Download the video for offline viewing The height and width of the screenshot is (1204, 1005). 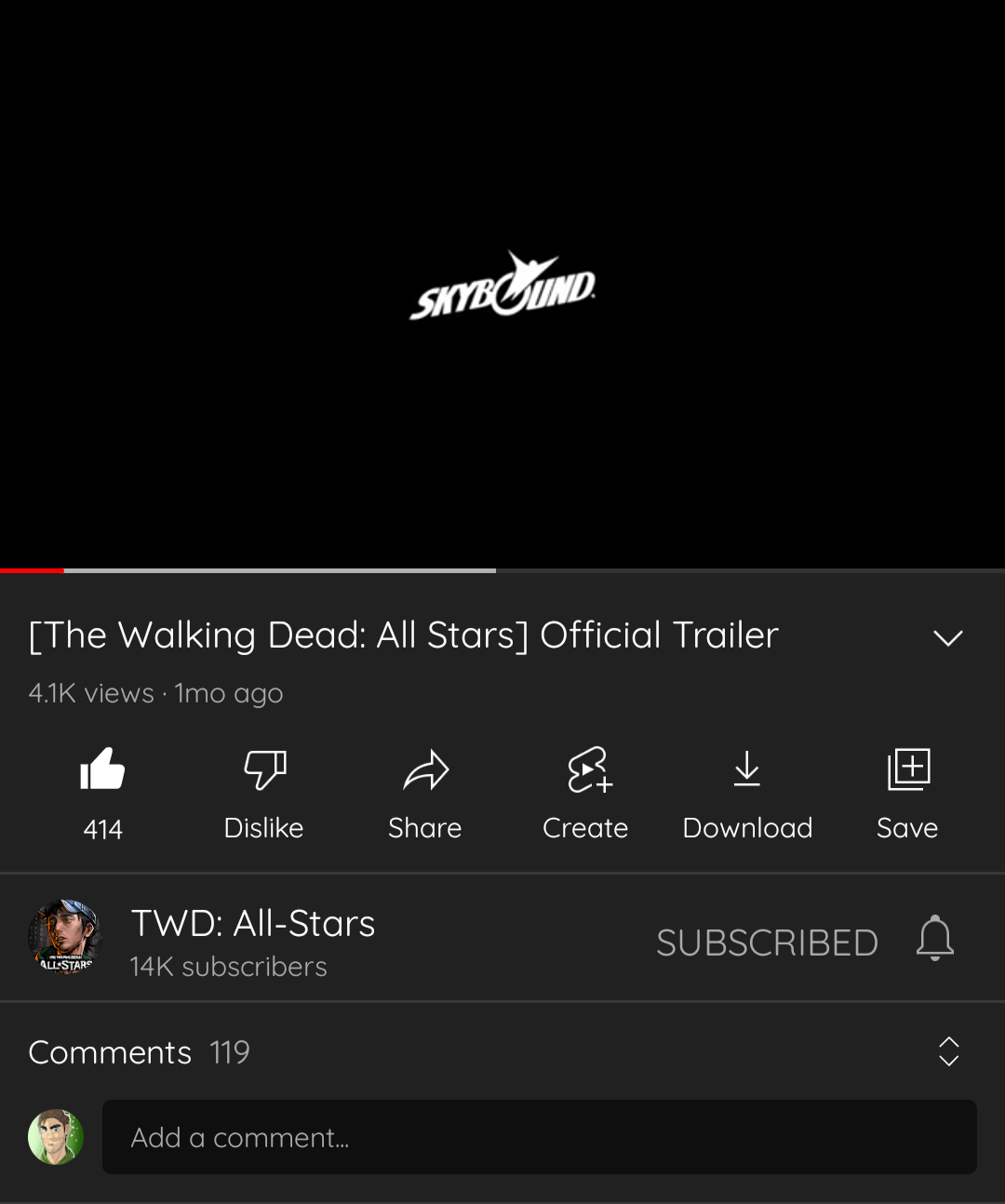point(747,791)
